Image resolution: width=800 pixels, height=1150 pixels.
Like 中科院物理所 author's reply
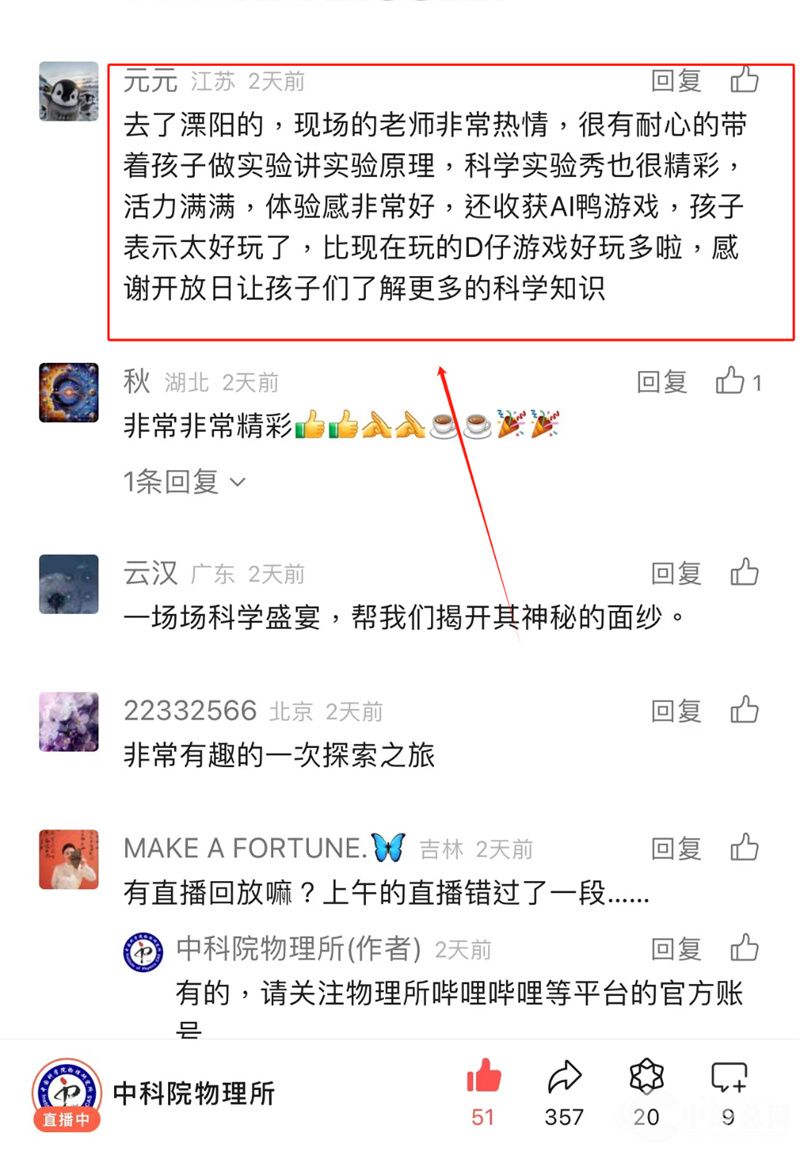tap(745, 949)
